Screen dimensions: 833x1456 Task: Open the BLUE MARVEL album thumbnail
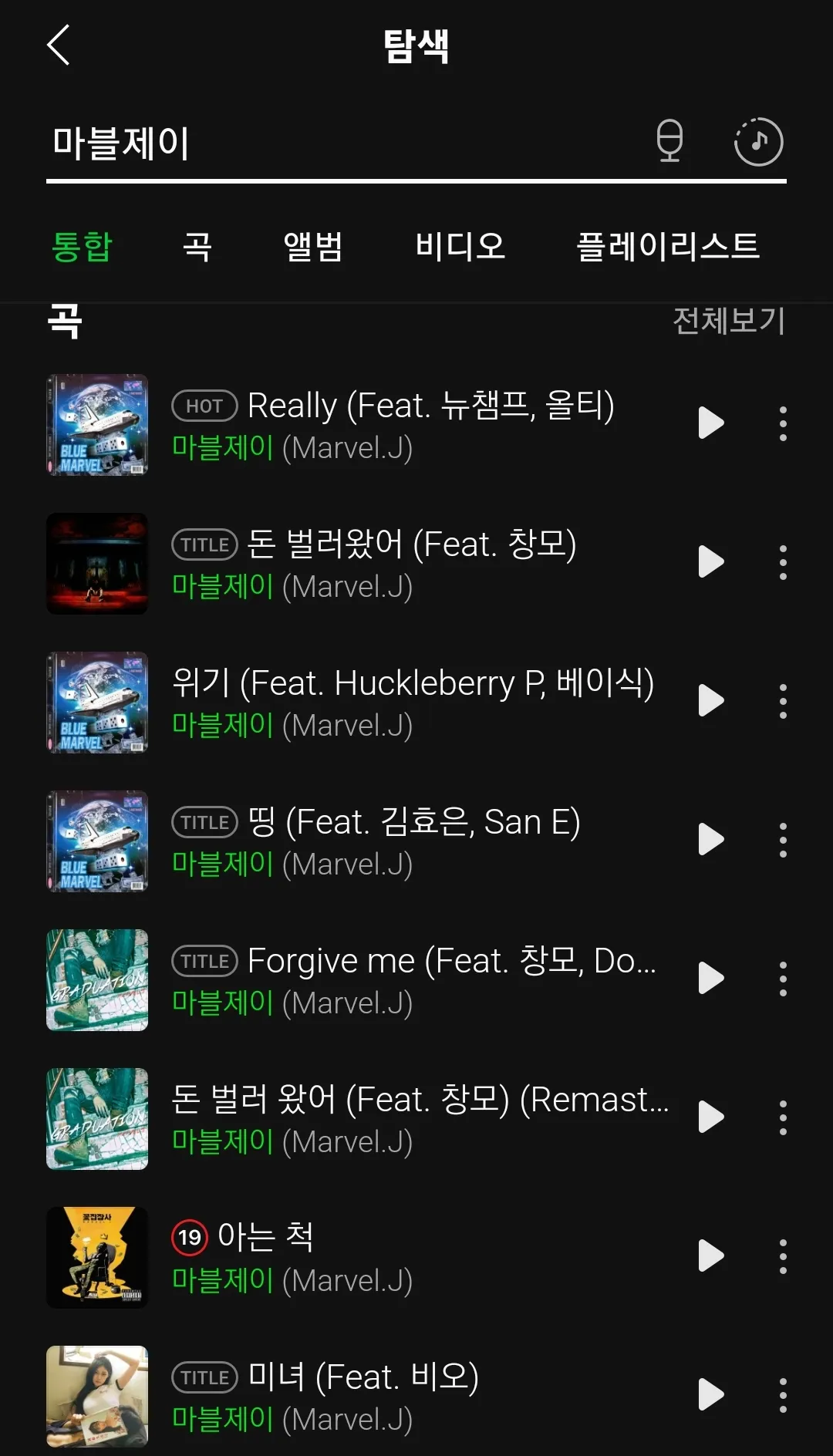coord(96,423)
